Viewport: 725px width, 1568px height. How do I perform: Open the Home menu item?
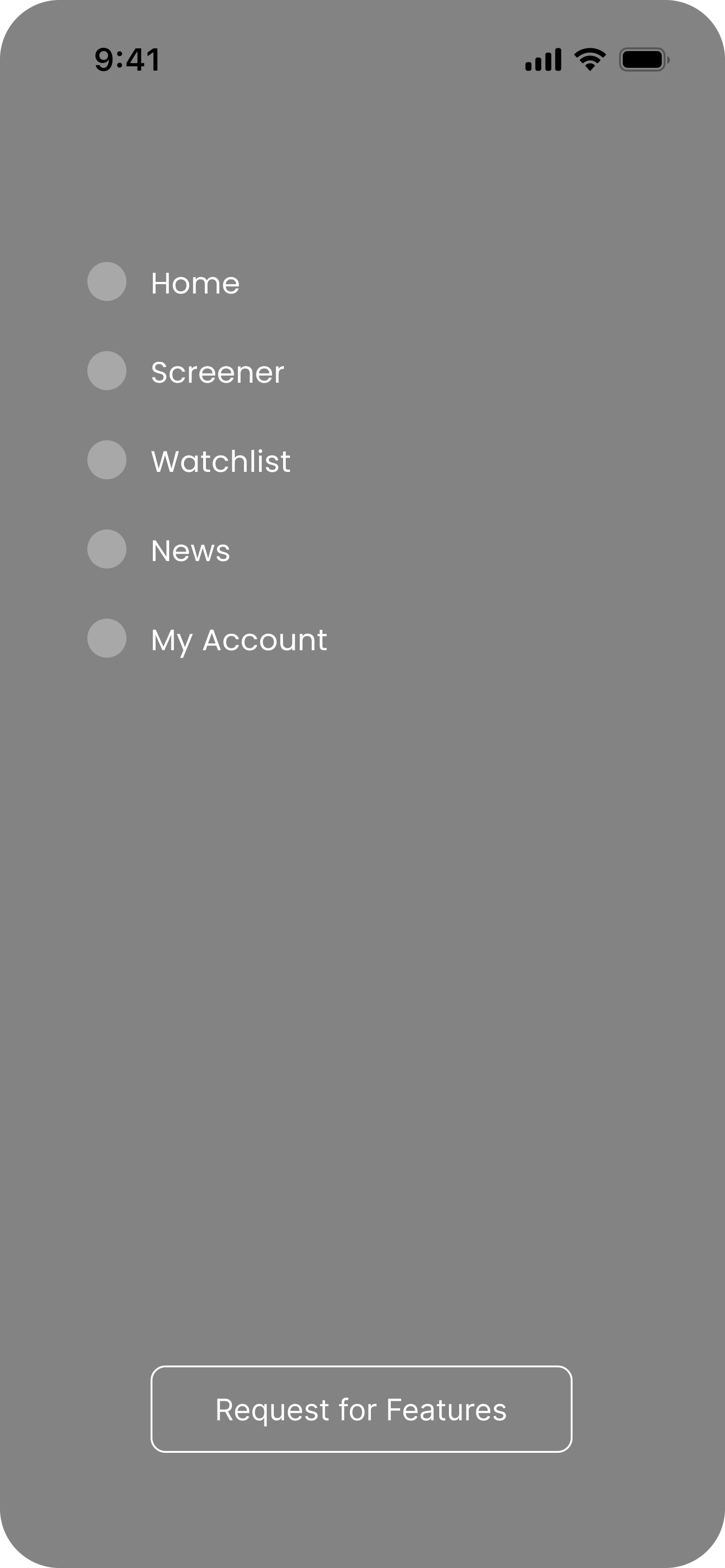tap(195, 283)
